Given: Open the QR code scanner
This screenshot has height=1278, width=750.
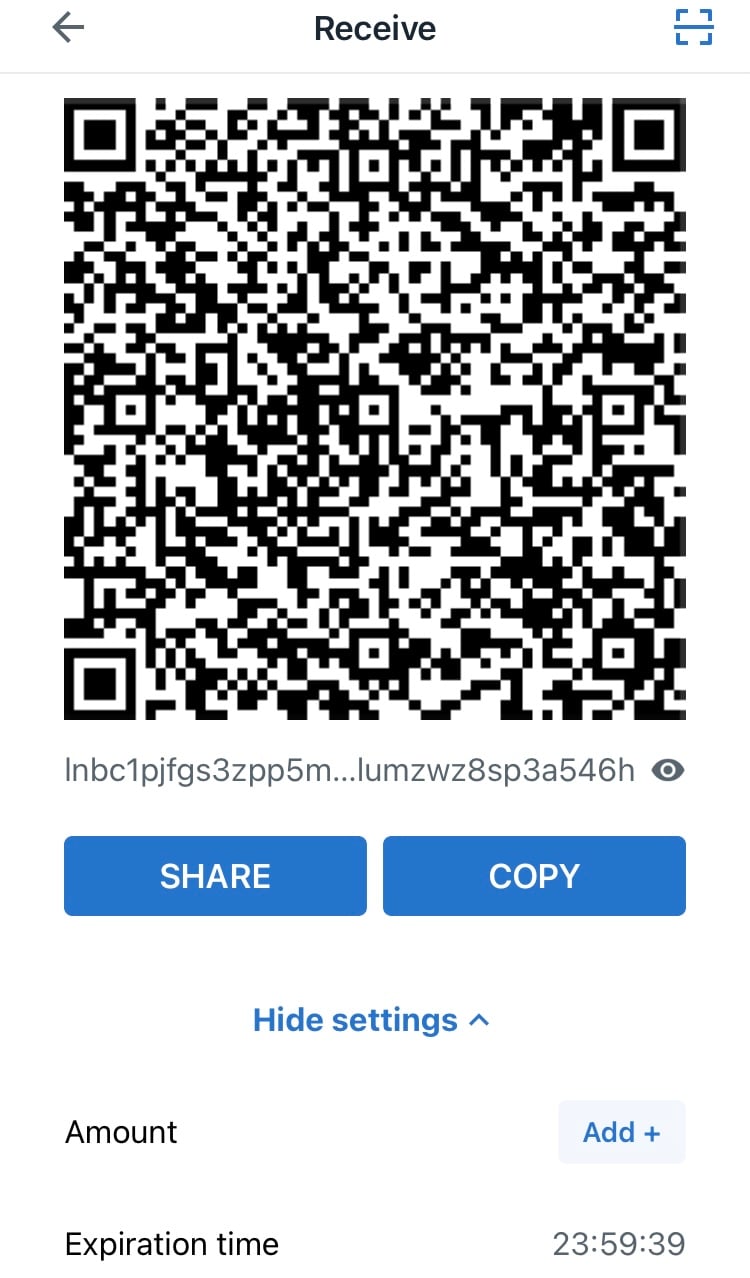Looking at the screenshot, I should coord(694,28).
